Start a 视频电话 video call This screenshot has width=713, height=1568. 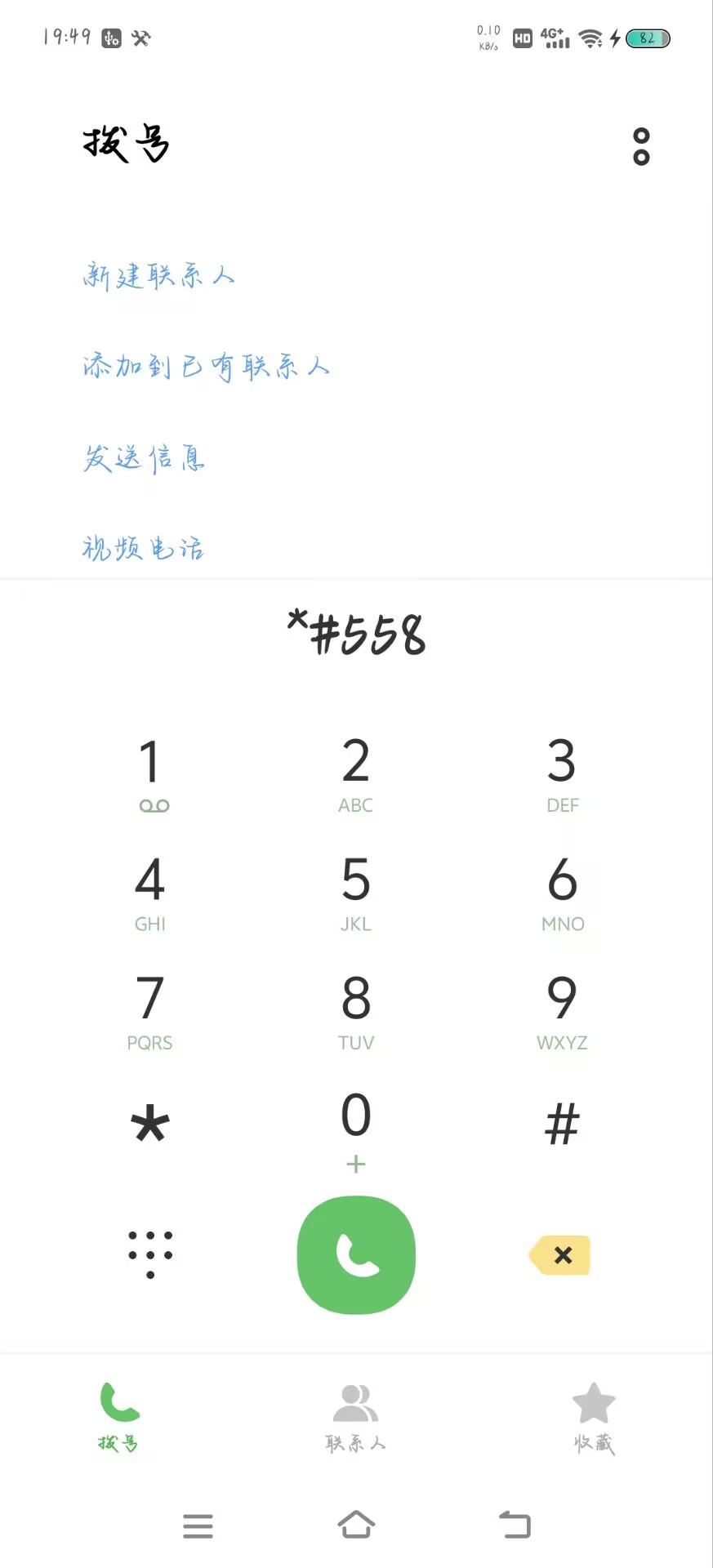click(143, 548)
